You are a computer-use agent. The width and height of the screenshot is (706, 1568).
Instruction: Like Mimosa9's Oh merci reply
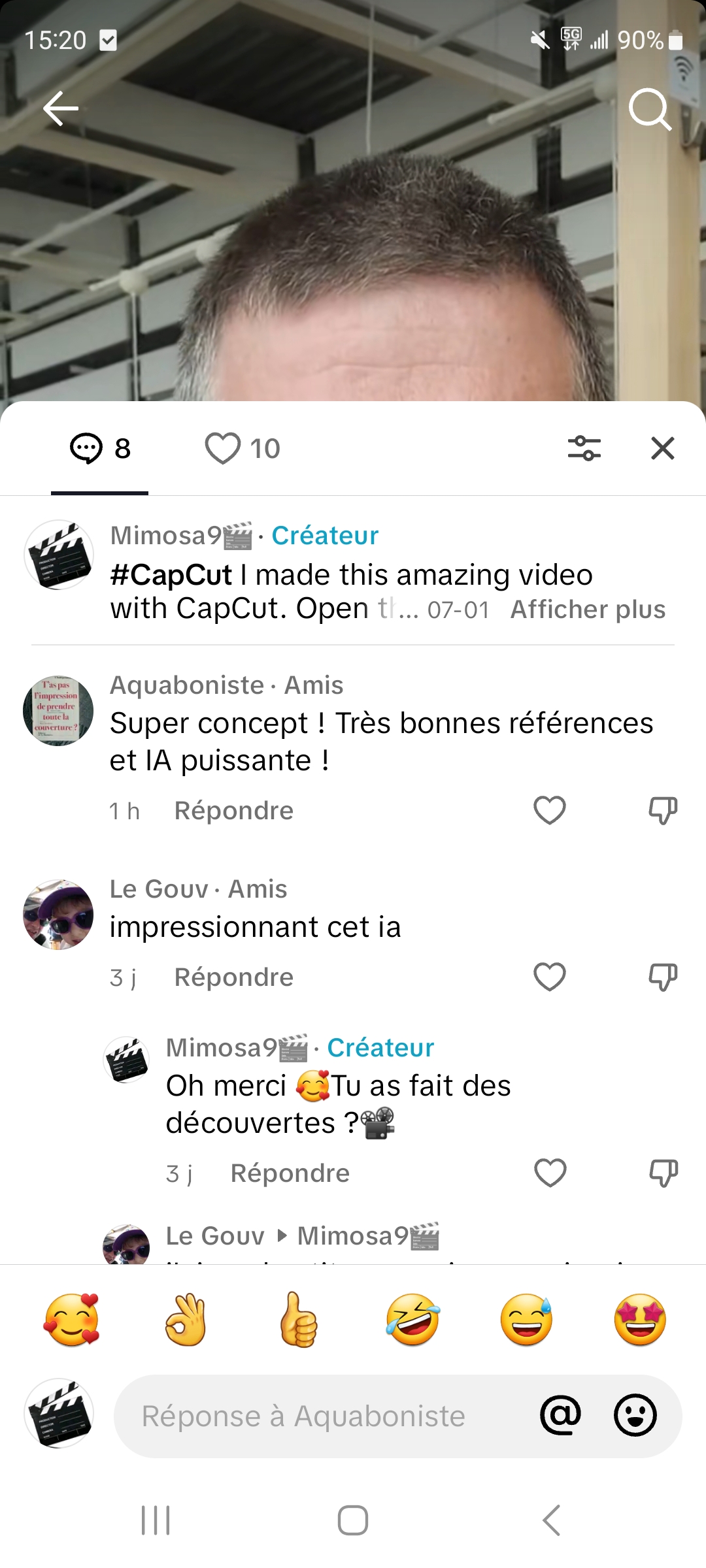tap(550, 1173)
